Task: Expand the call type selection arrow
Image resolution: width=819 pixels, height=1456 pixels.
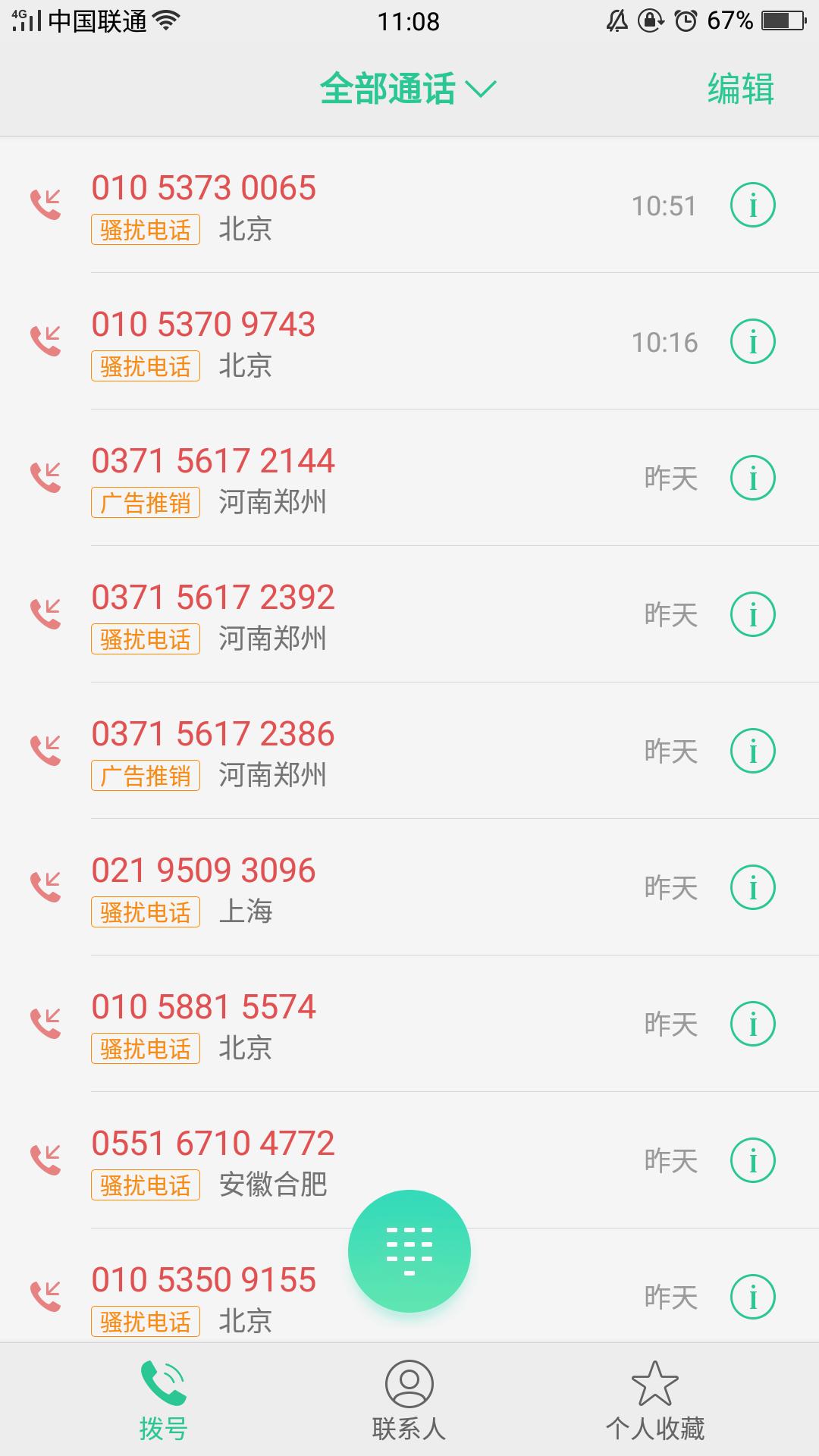Action: click(x=481, y=89)
